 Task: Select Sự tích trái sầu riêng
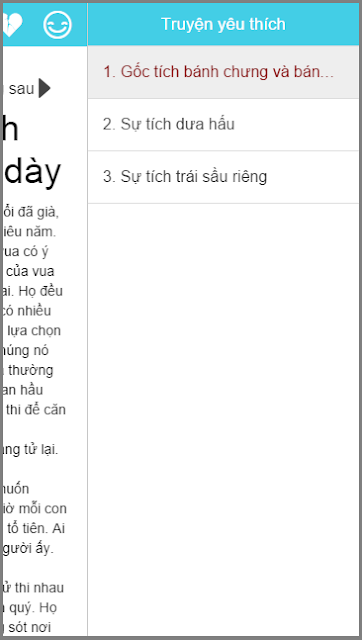(x=223, y=177)
